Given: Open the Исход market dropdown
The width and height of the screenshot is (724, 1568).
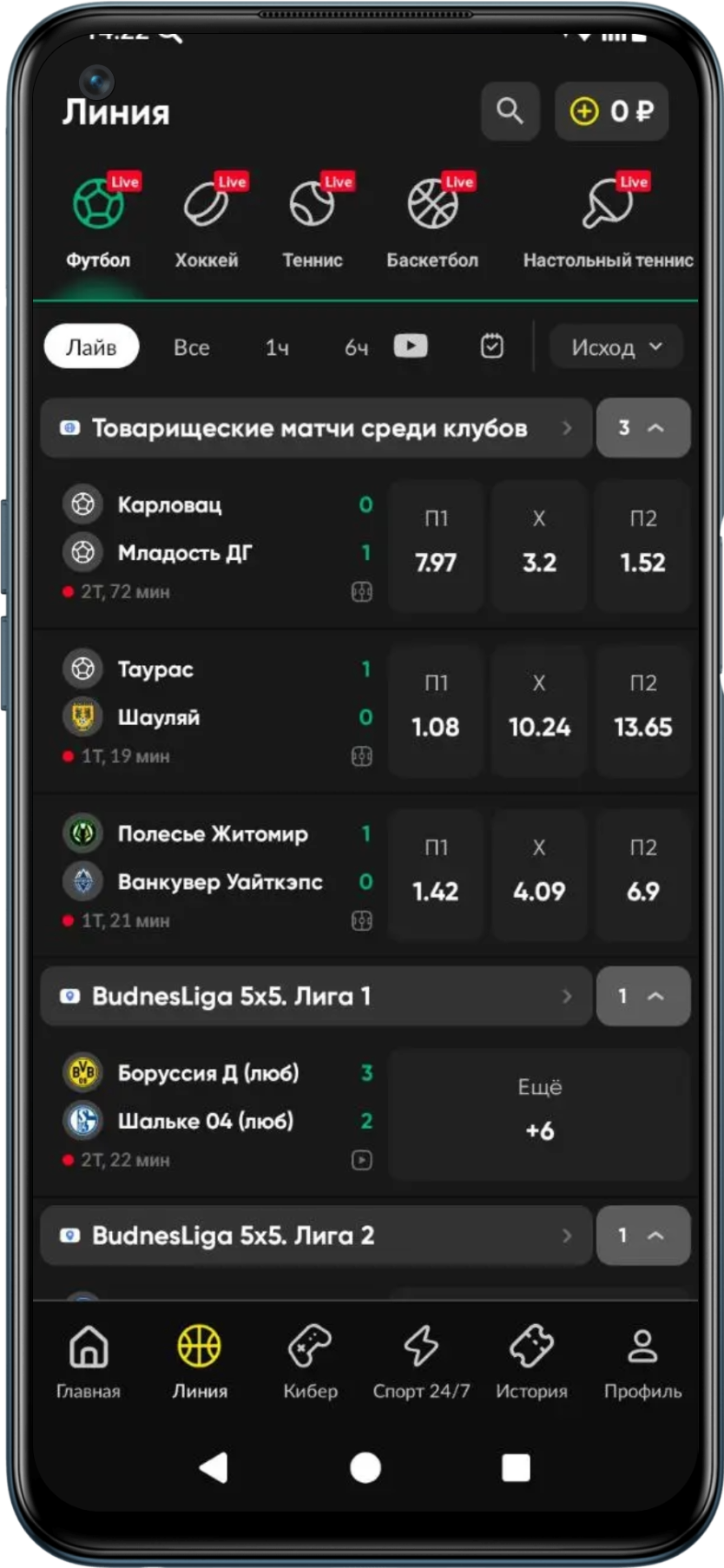Looking at the screenshot, I should coord(616,347).
